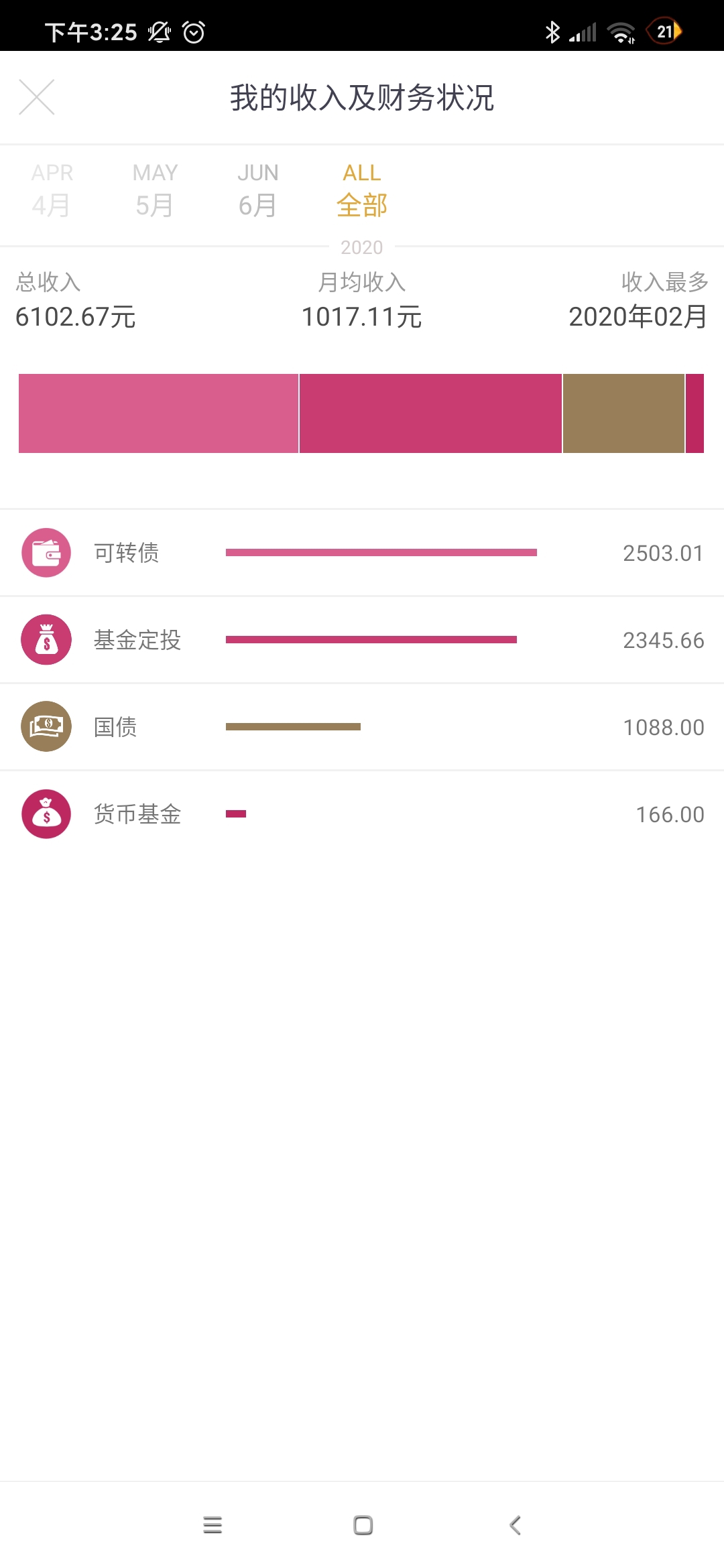Go back using the system back button
Screen dimensions: 724x1568
[515, 1525]
